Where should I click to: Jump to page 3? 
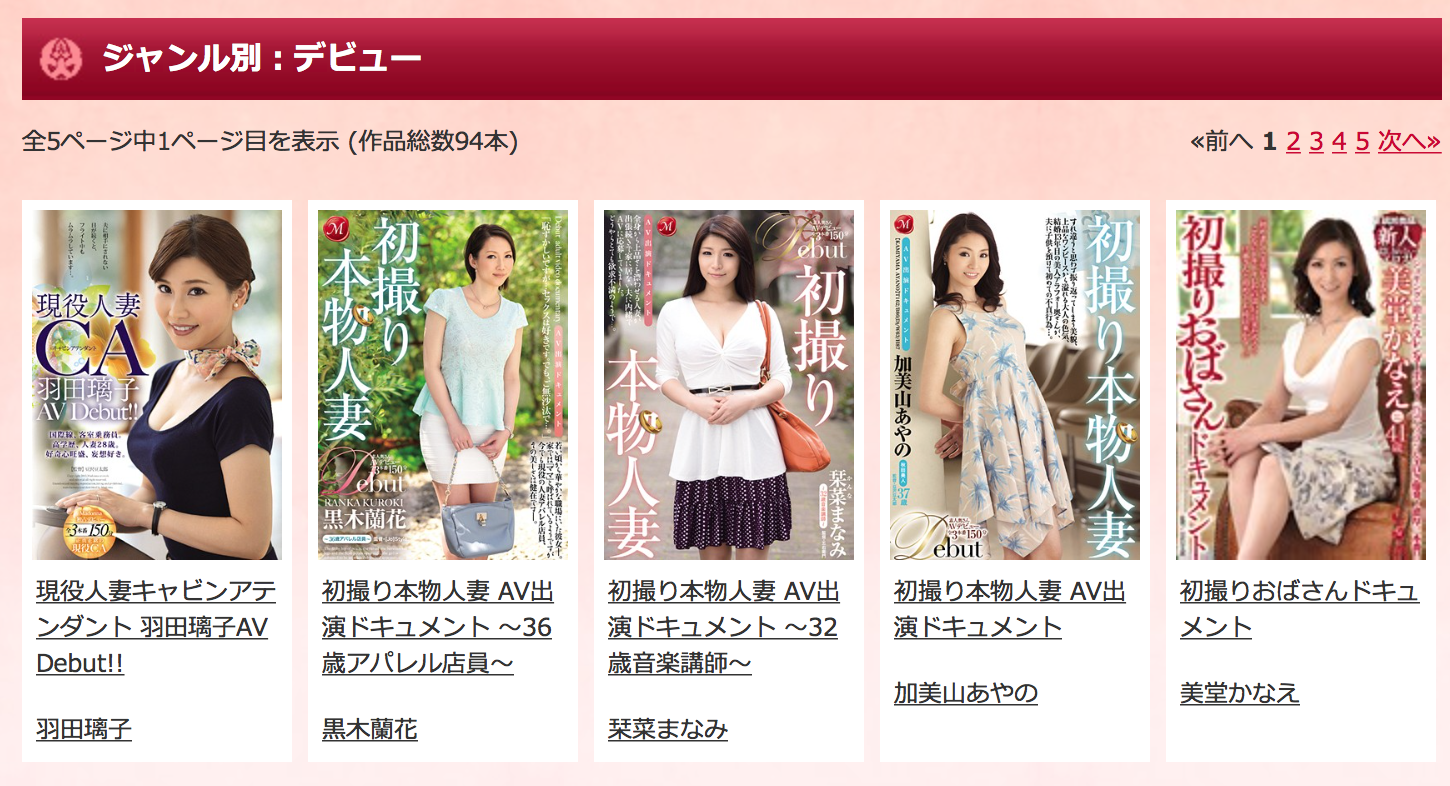pos(1316,142)
